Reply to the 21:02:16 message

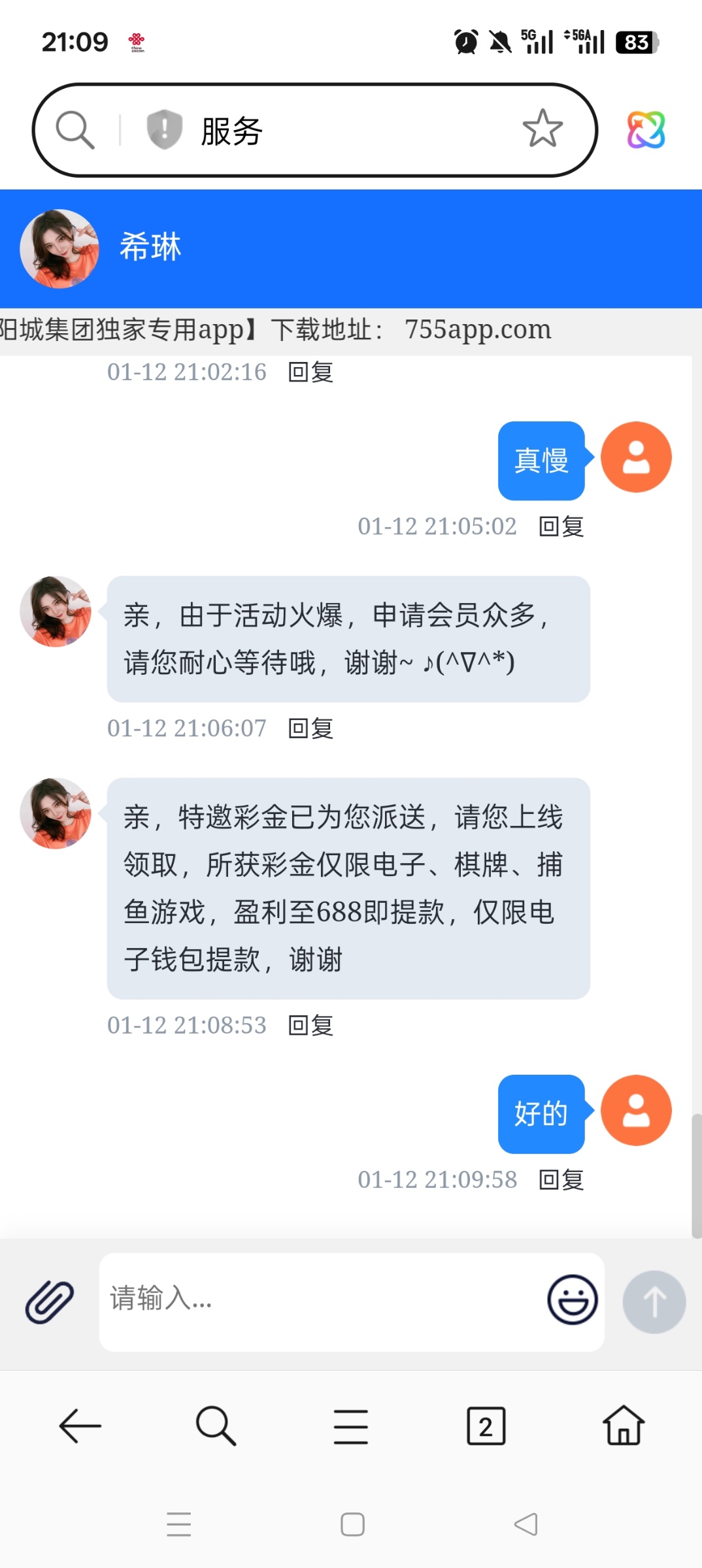[311, 372]
